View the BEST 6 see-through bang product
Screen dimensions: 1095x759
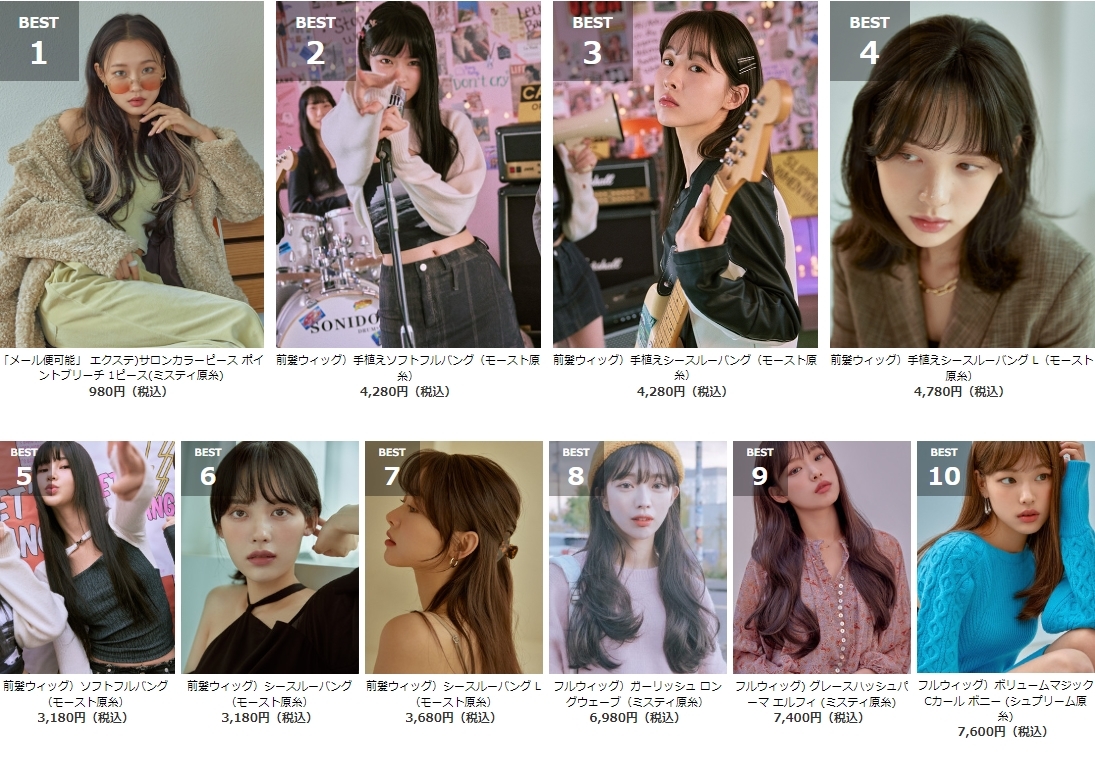click(x=270, y=557)
